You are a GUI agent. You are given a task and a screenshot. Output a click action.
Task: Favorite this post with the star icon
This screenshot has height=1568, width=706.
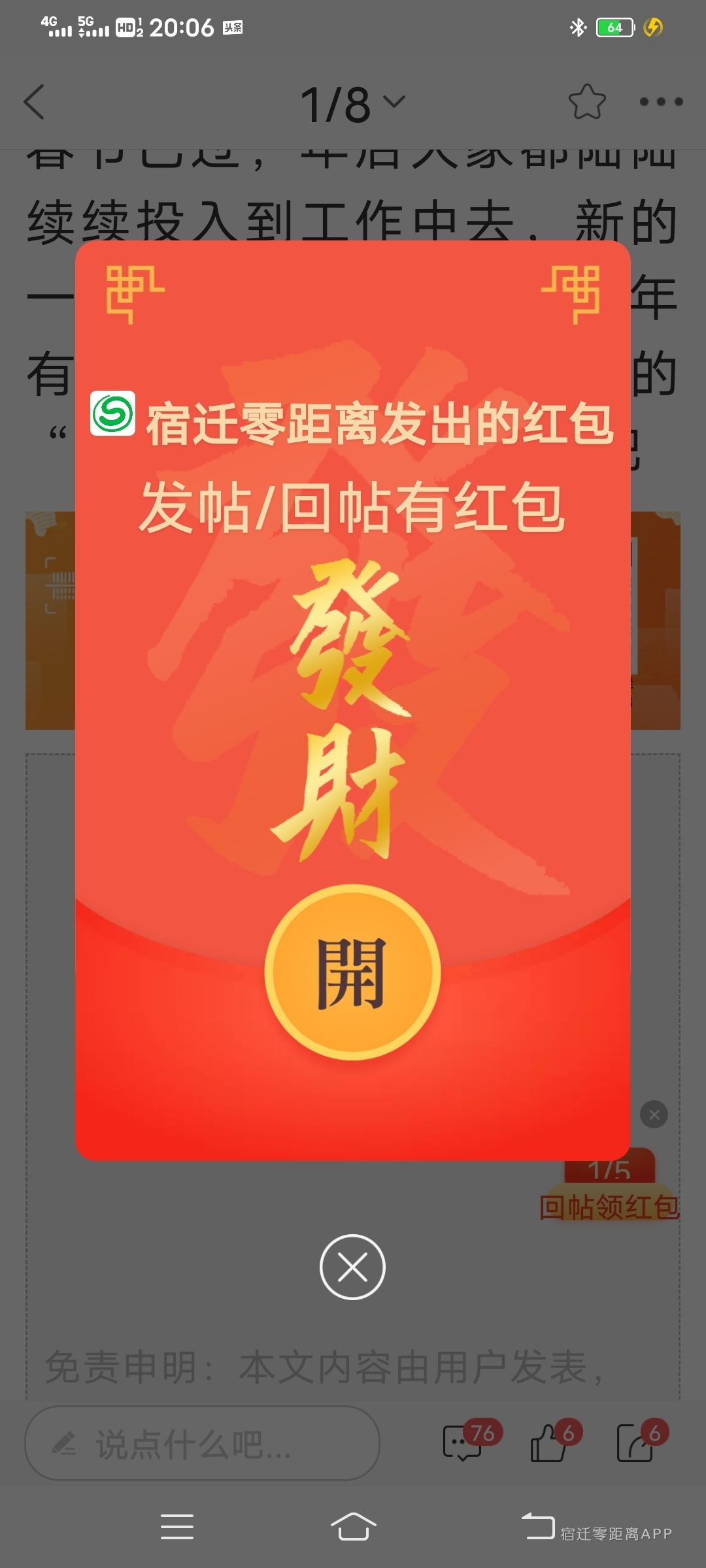(586, 102)
